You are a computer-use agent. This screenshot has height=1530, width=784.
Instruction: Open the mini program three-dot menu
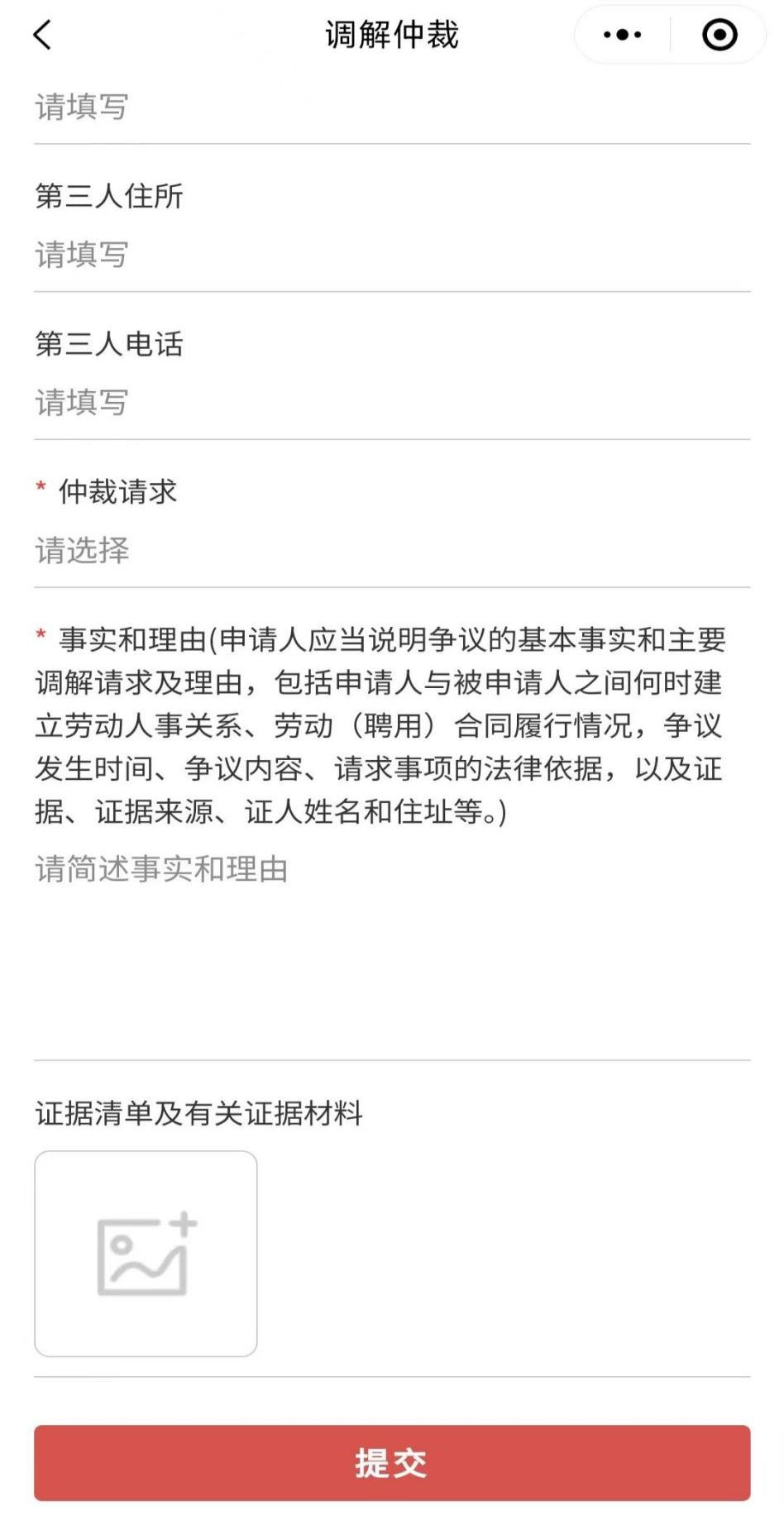click(622, 35)
